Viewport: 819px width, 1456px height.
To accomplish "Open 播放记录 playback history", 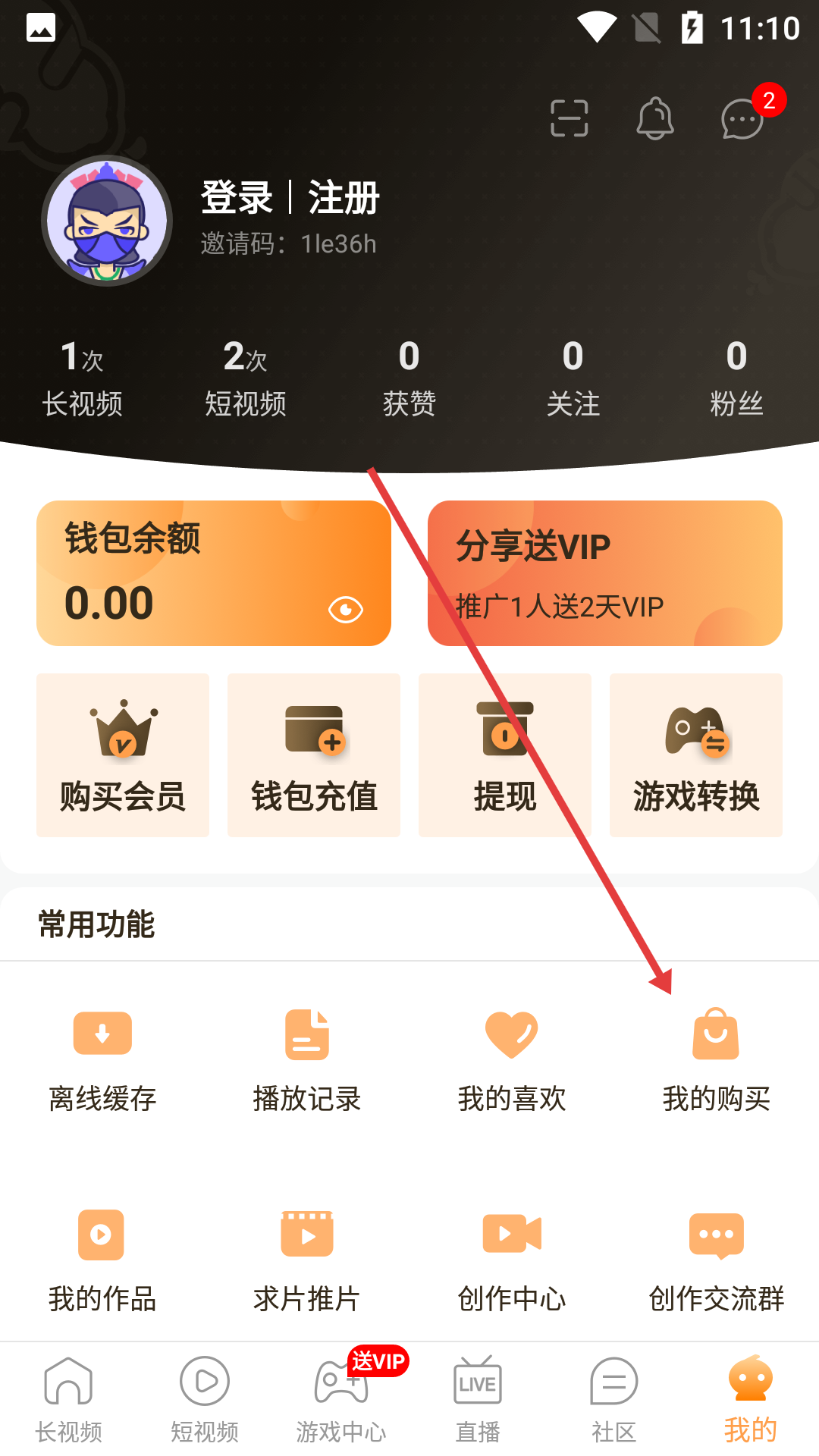I will point(307,1062).
